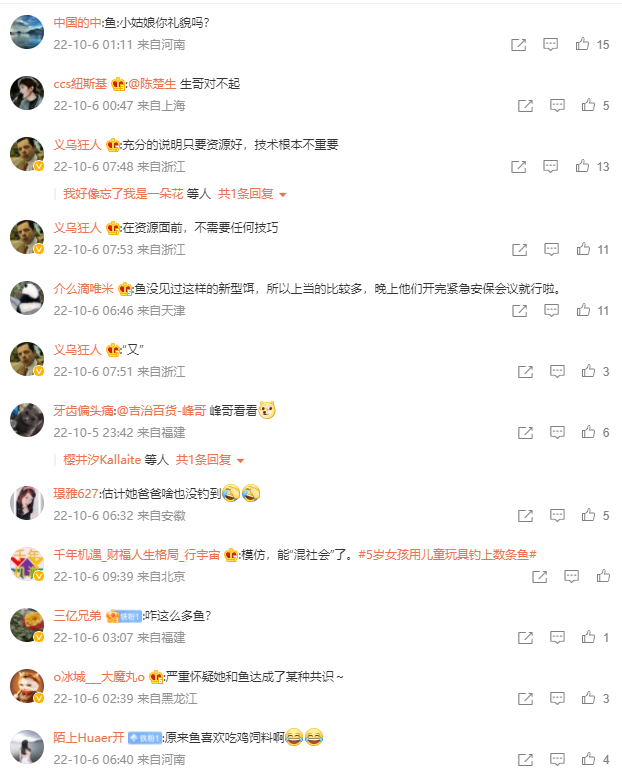
Task: Like 璟雅627's comment
Action: point(588,516)
